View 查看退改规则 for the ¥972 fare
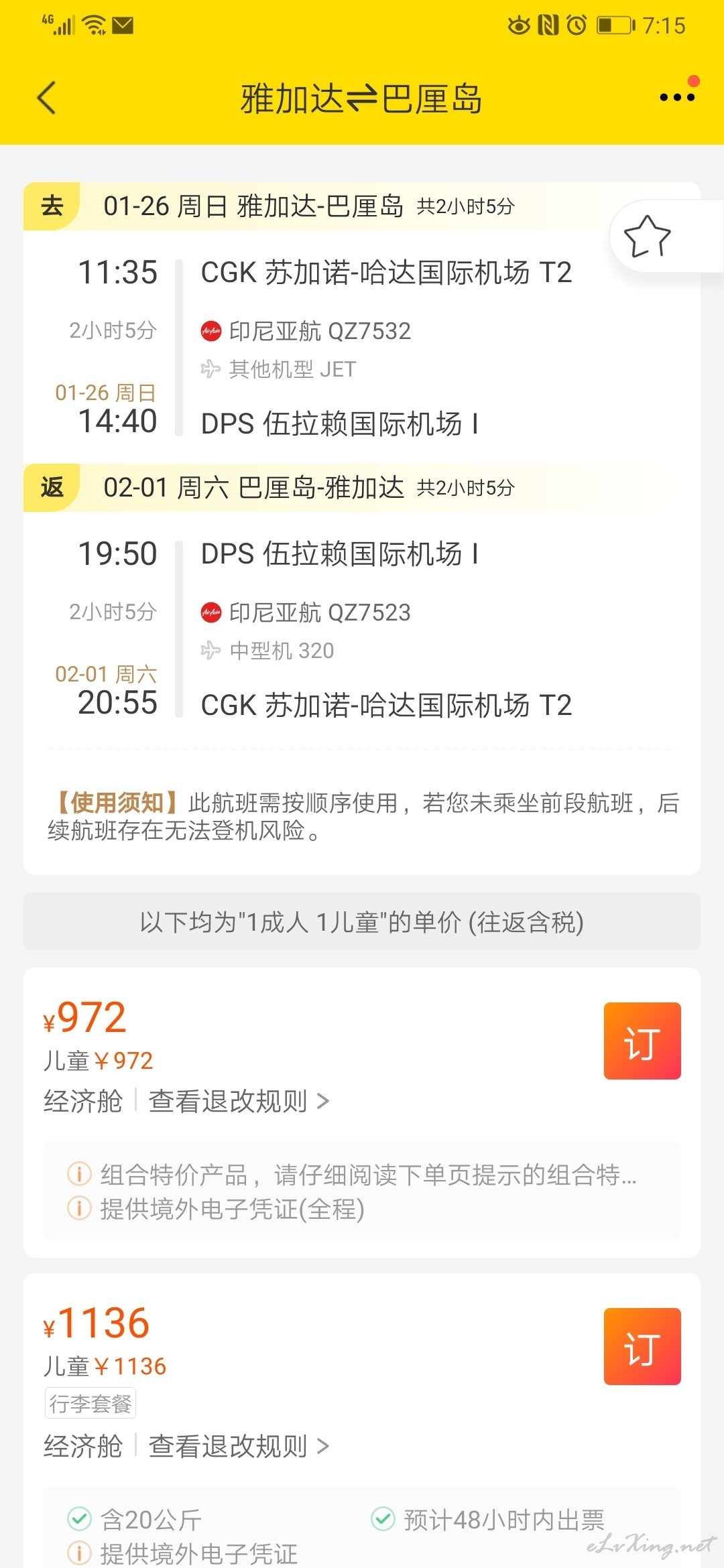This screenshot has width=724, height=1568. [239, 1101]
